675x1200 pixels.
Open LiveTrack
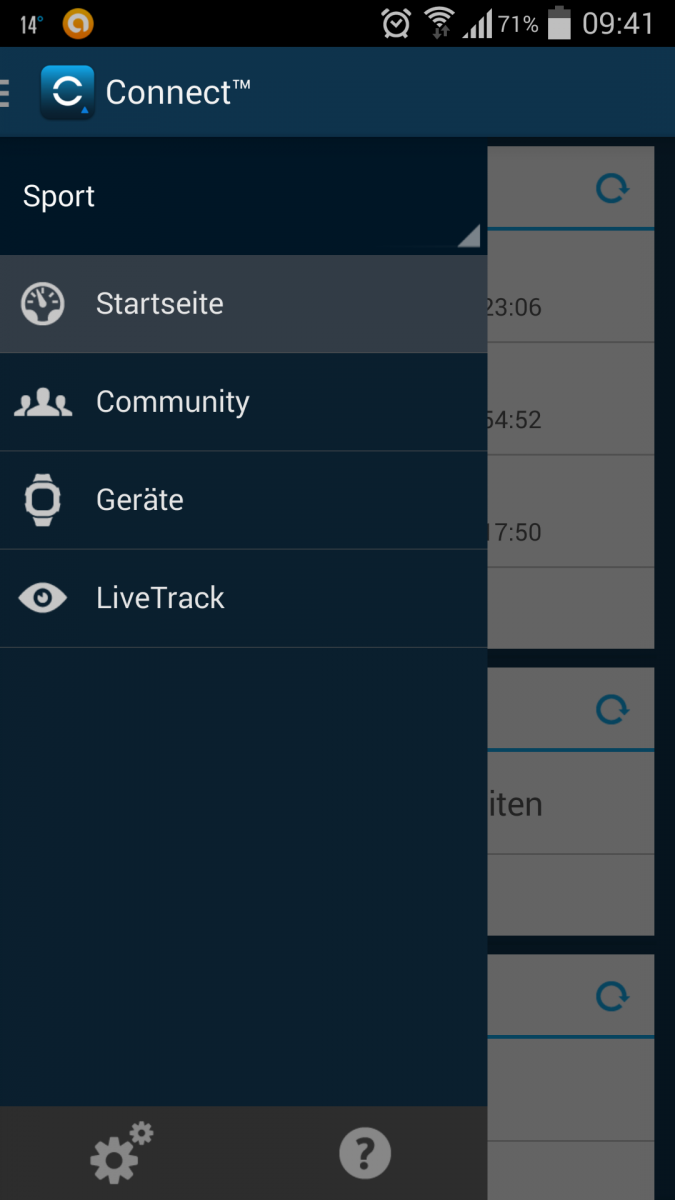243,598
